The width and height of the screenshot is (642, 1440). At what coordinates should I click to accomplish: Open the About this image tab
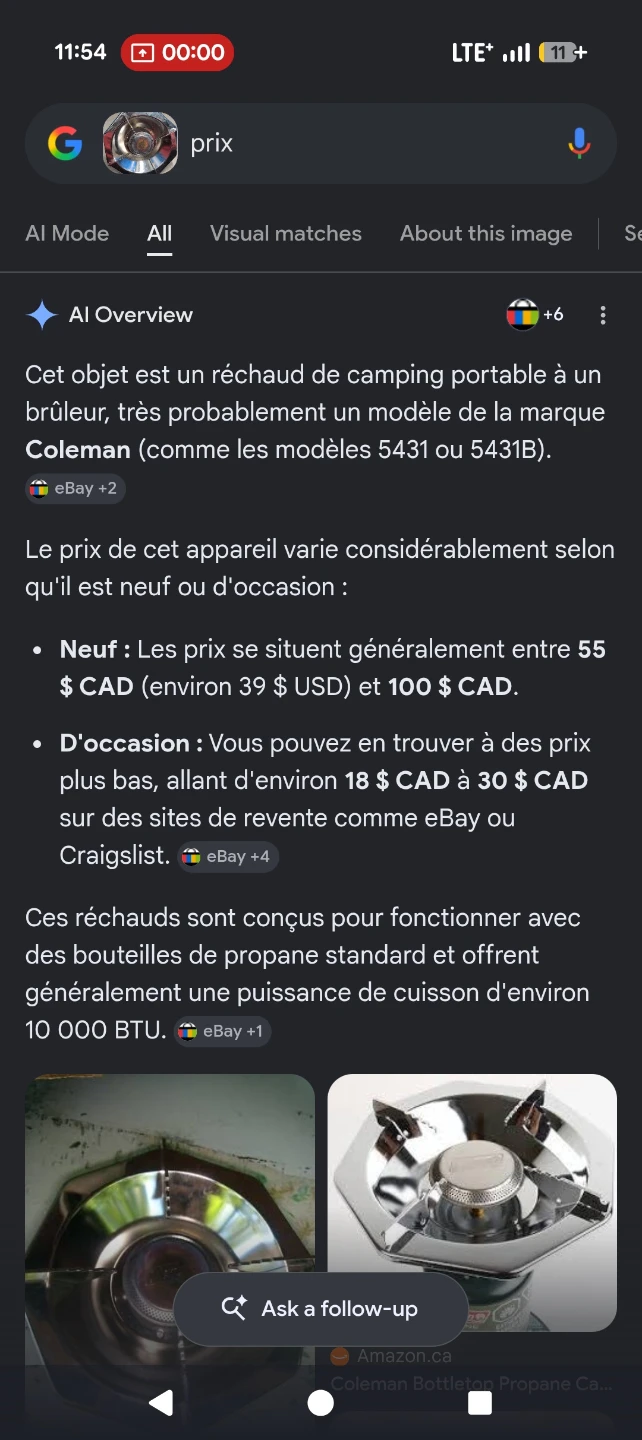point(486,233)
